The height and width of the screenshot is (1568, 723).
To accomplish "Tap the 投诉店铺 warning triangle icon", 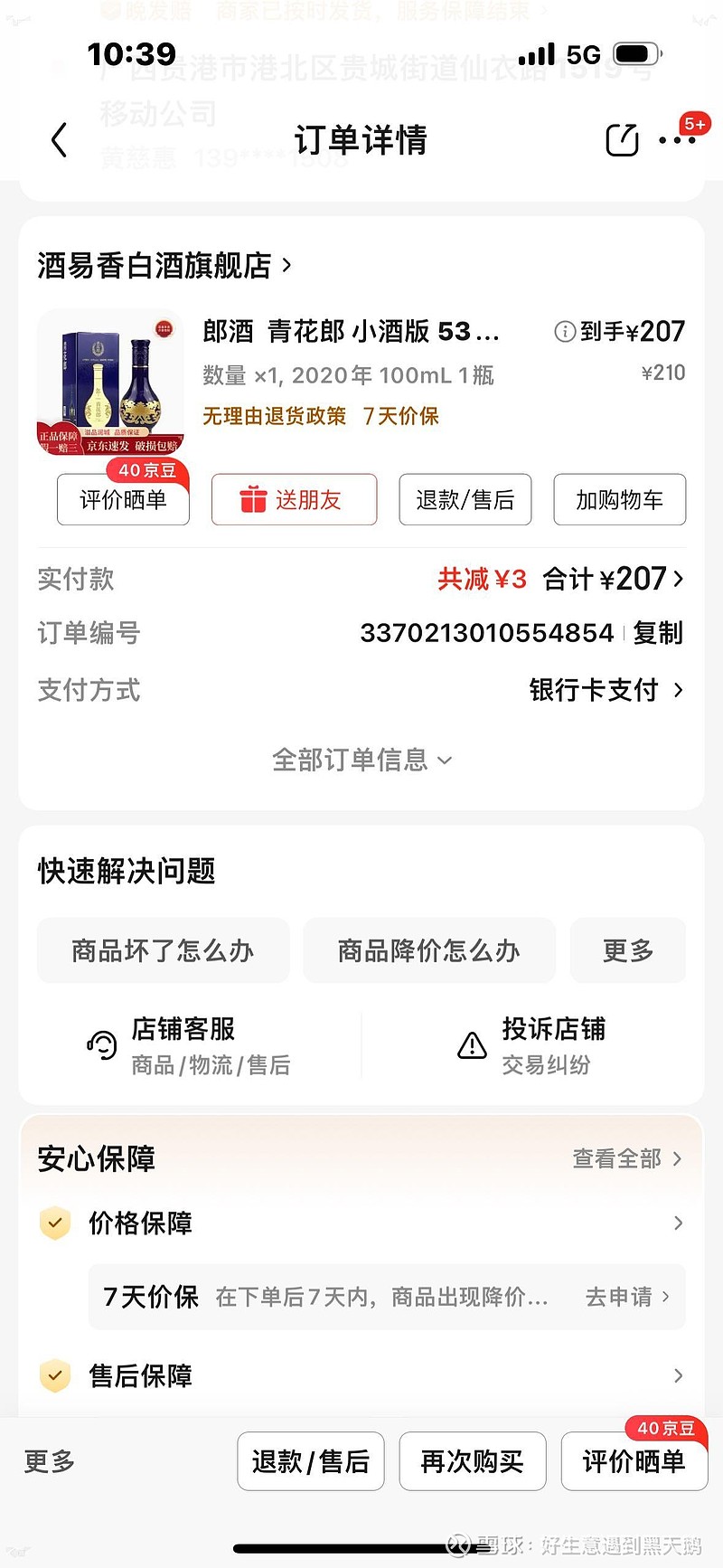I will 471,1044.
